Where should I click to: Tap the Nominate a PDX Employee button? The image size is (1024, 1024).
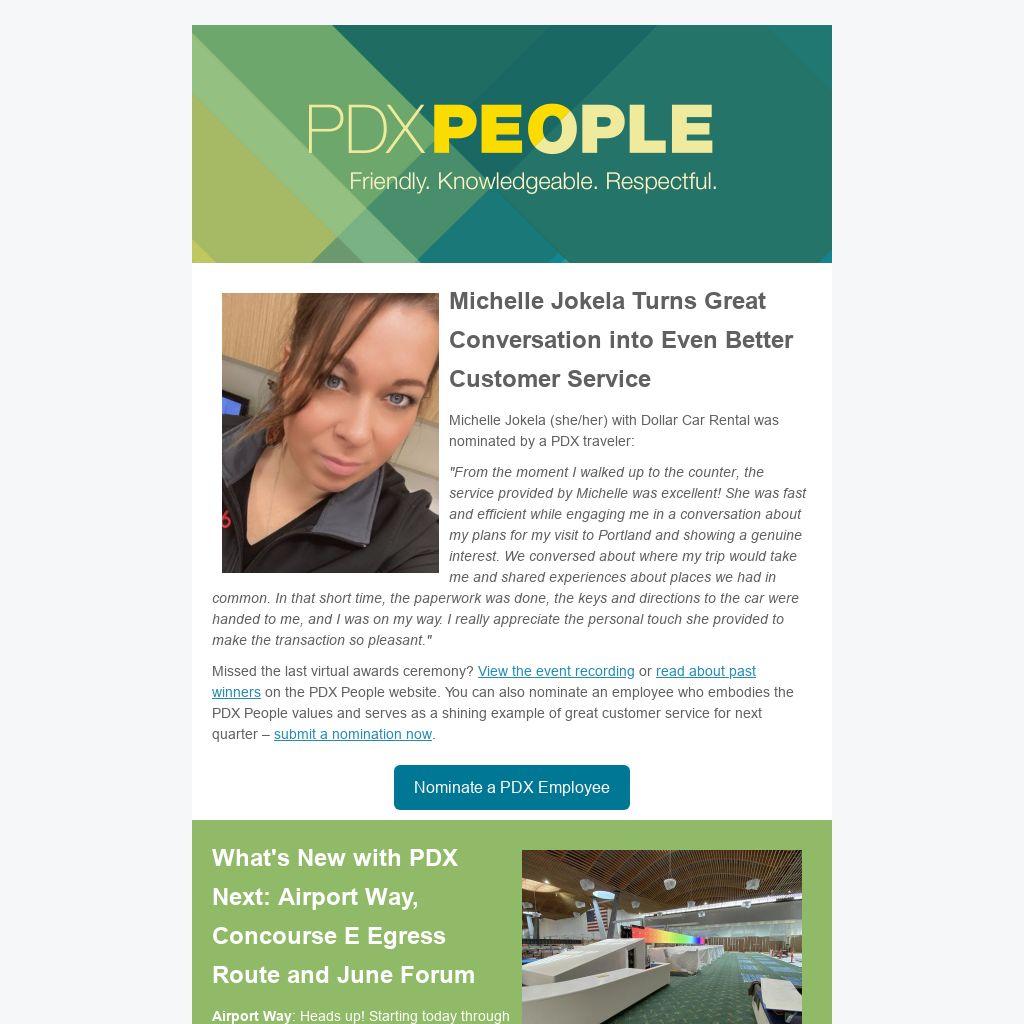point(511,787)
